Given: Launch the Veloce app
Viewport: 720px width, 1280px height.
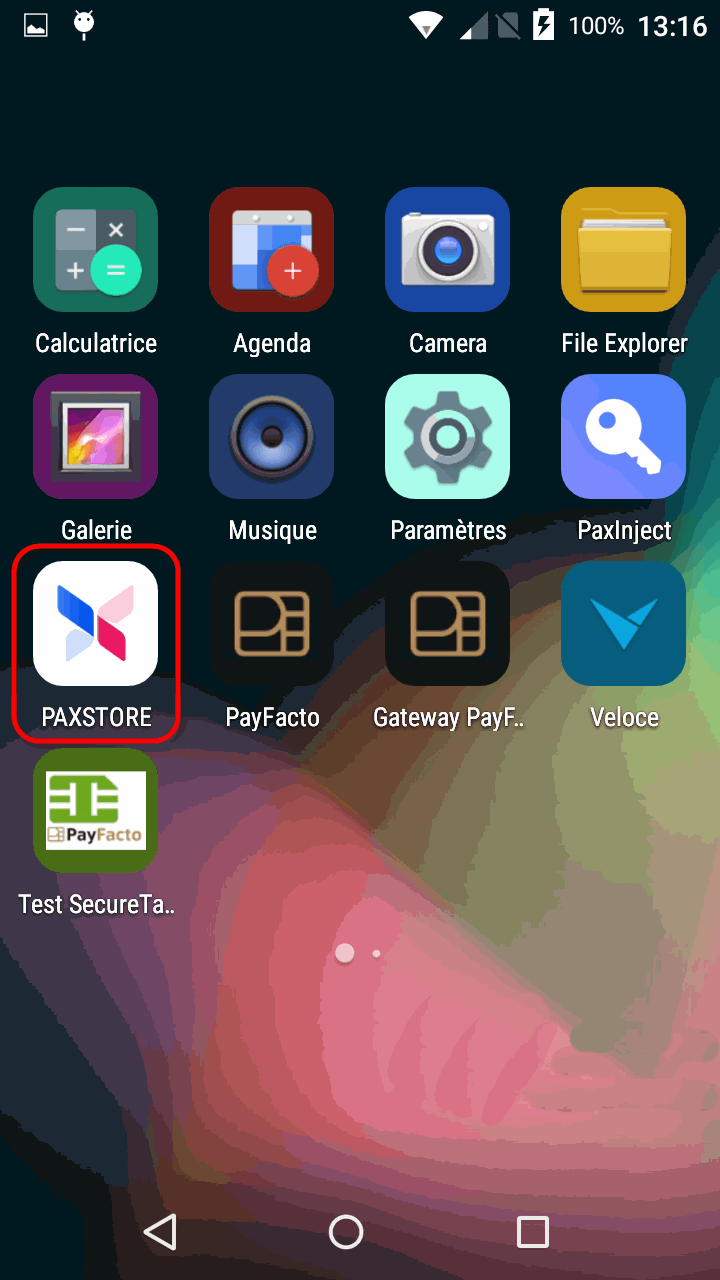Looking at the screenshot, I should [624, 624].
